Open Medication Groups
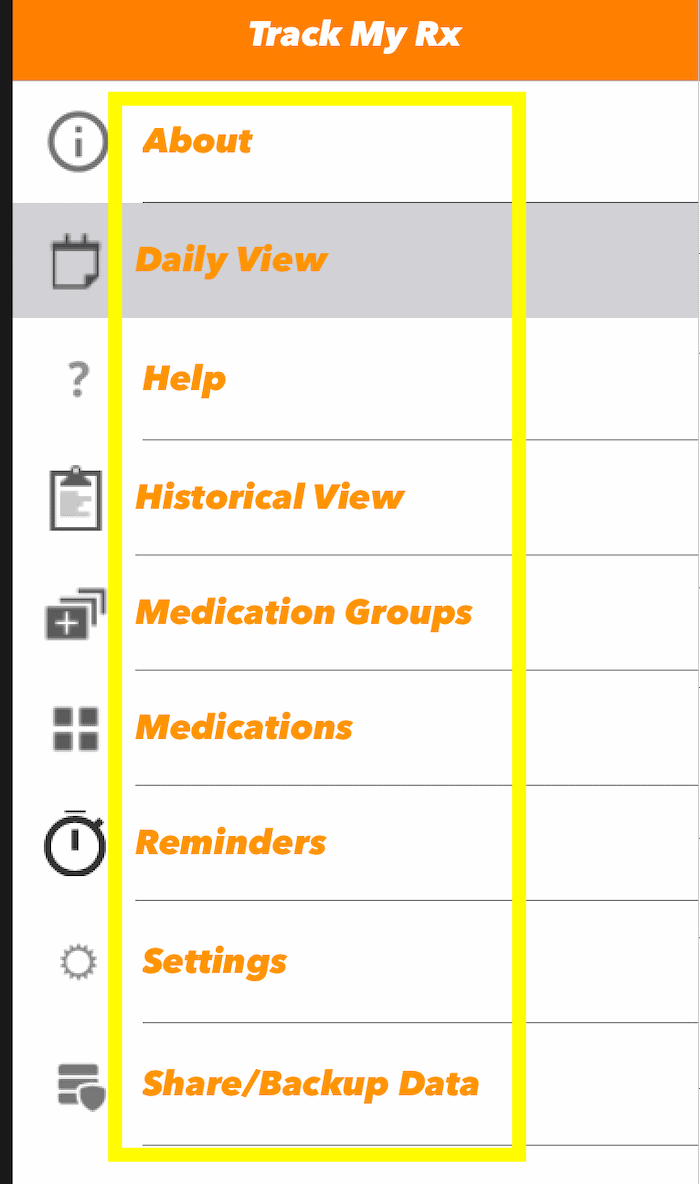This screenshot has width=700, height=1184. pyautogui.click(x=304, y=612)
